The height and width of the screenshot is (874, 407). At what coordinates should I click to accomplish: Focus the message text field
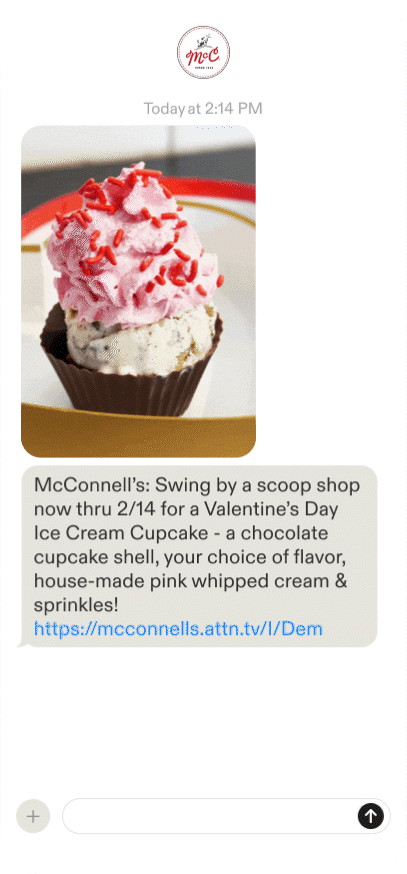click(209, 816)
